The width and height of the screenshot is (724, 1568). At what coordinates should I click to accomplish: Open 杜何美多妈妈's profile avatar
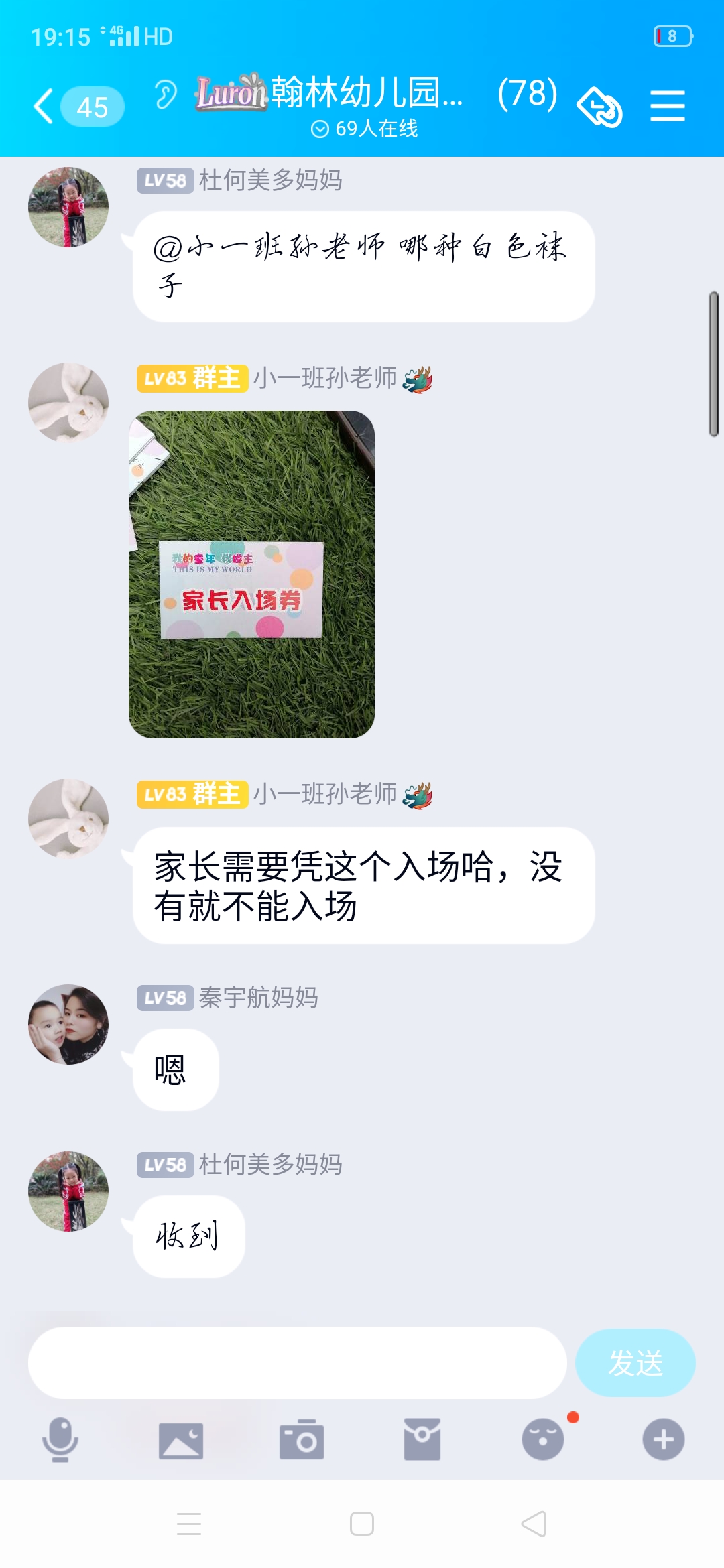click(x=68, y=207)
